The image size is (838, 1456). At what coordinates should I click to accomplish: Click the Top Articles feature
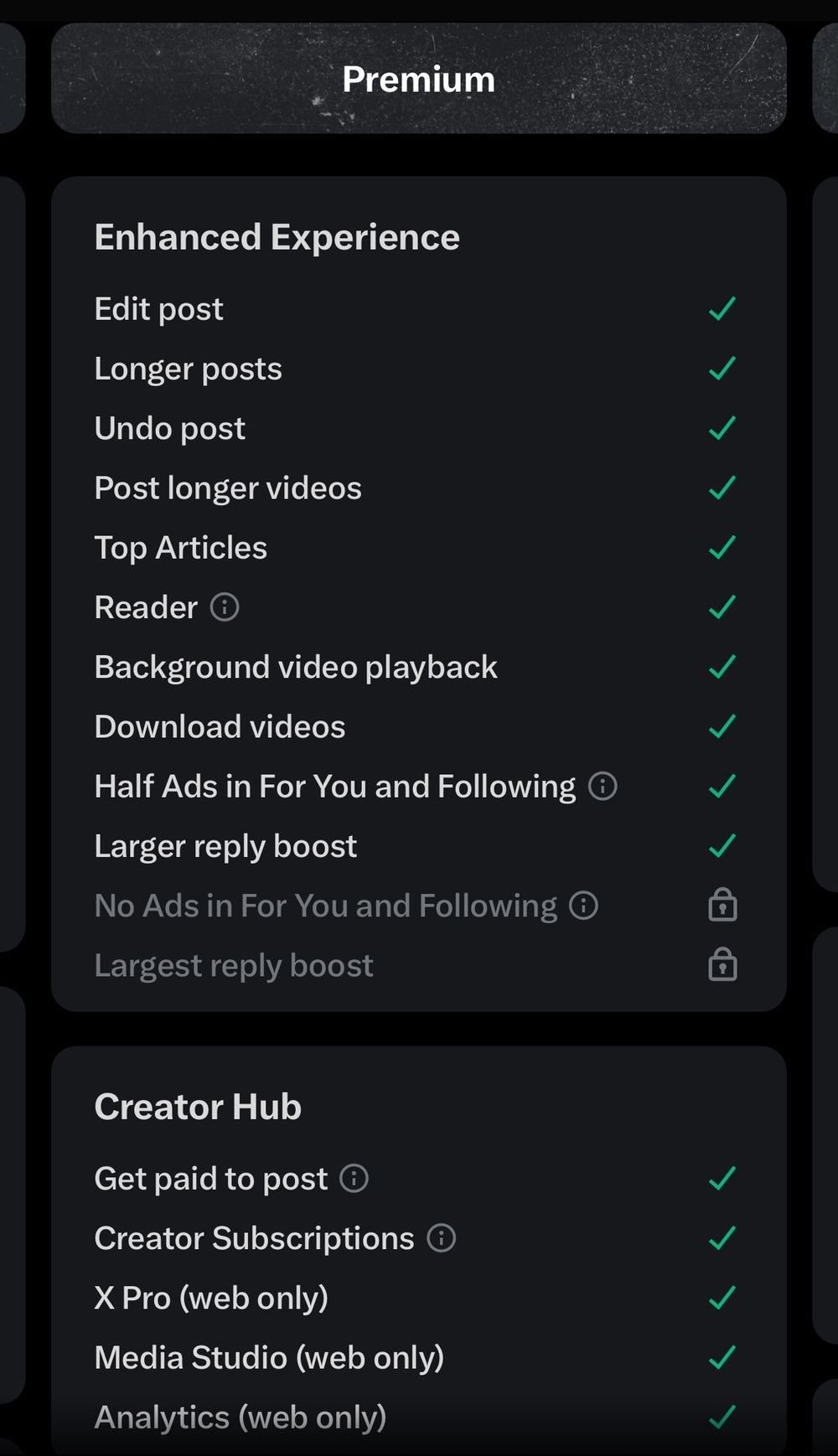181,547
